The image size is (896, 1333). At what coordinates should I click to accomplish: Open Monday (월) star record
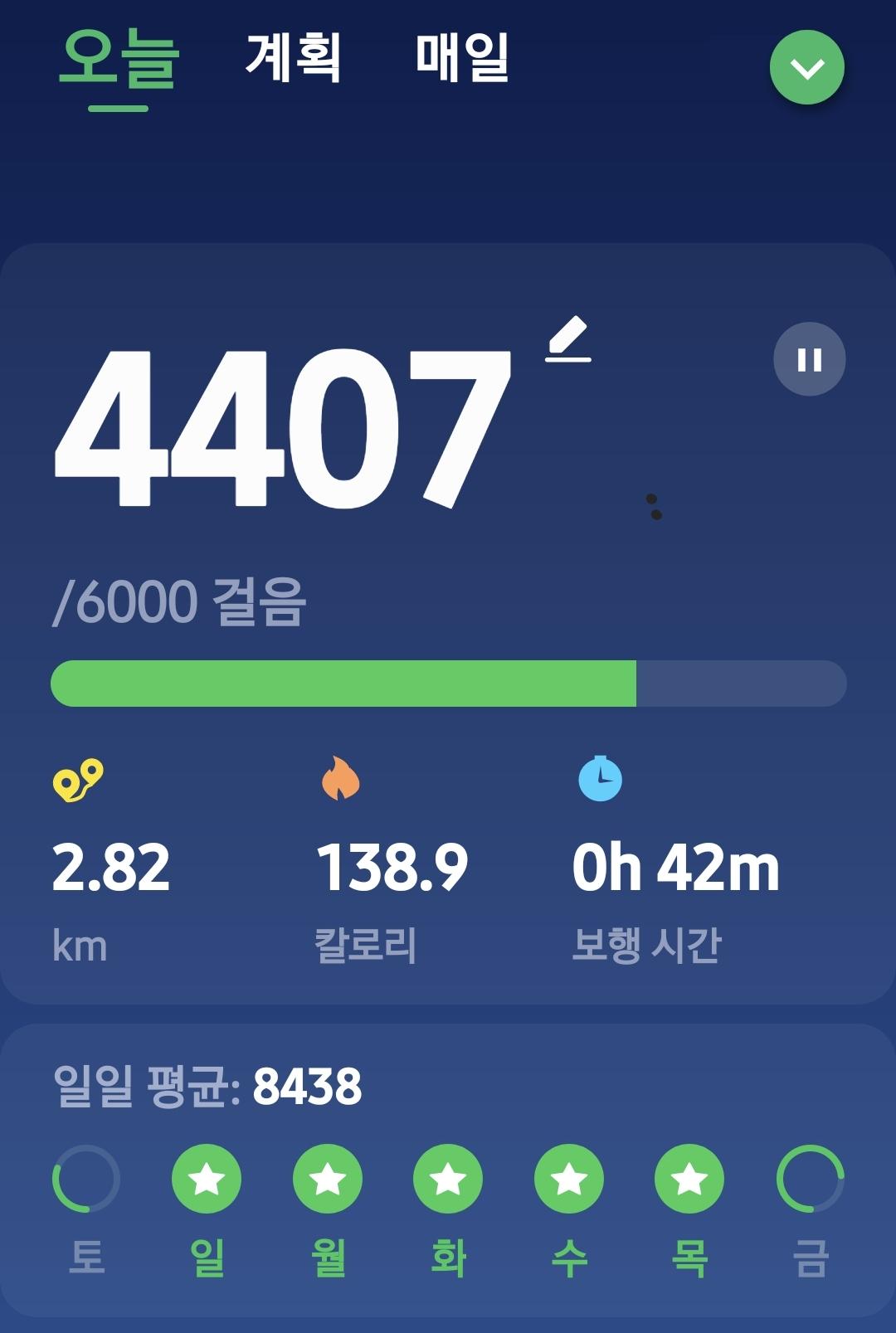[328, 1179]
